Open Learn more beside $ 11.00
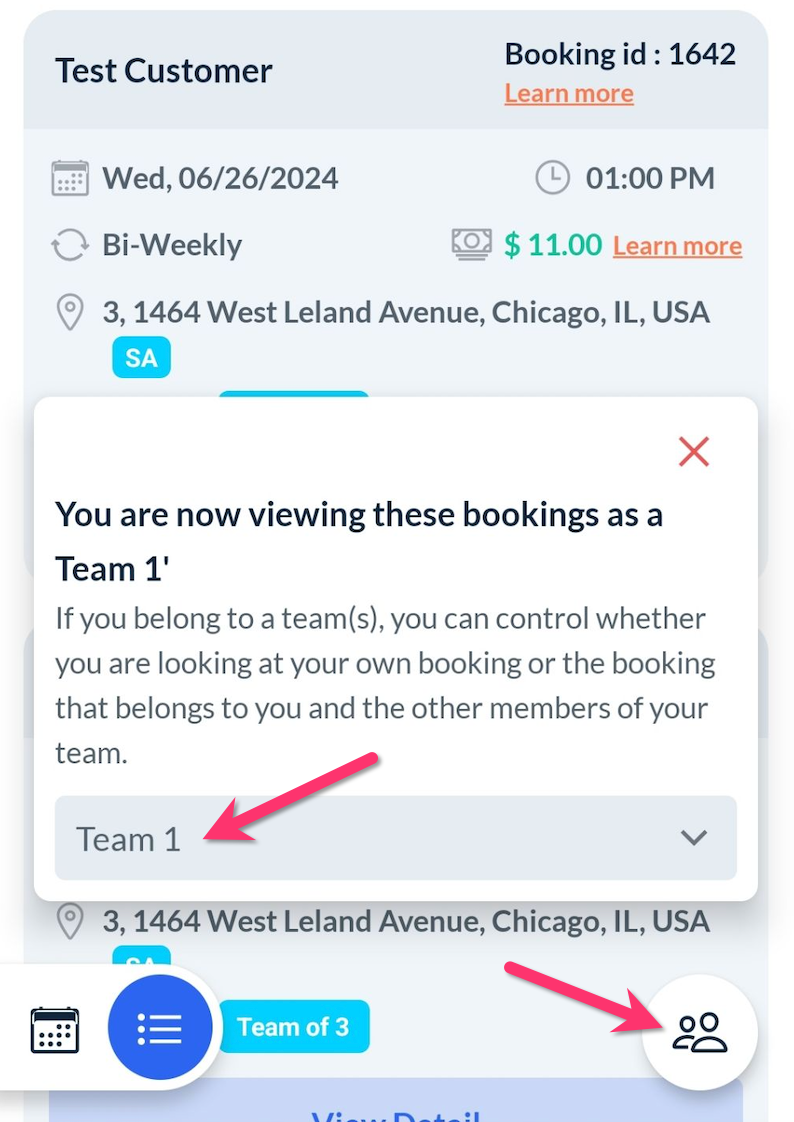This screenshot has width=794, height=1122. pyautogui.click(x=677, y=246)
